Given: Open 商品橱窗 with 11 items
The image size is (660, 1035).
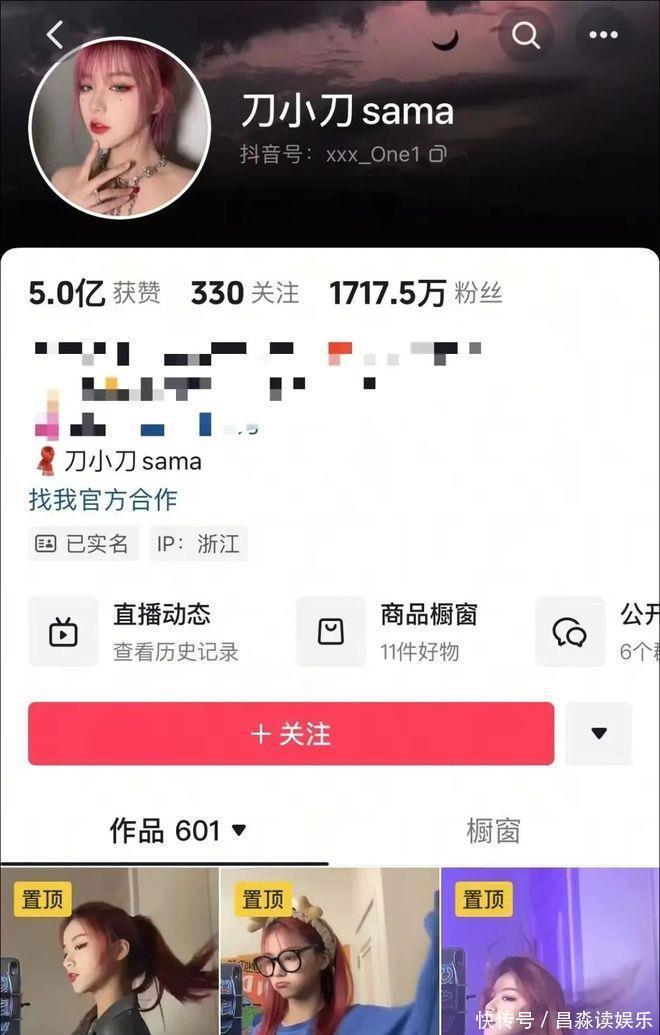Looking at the screenshot, I should point(400,632).
